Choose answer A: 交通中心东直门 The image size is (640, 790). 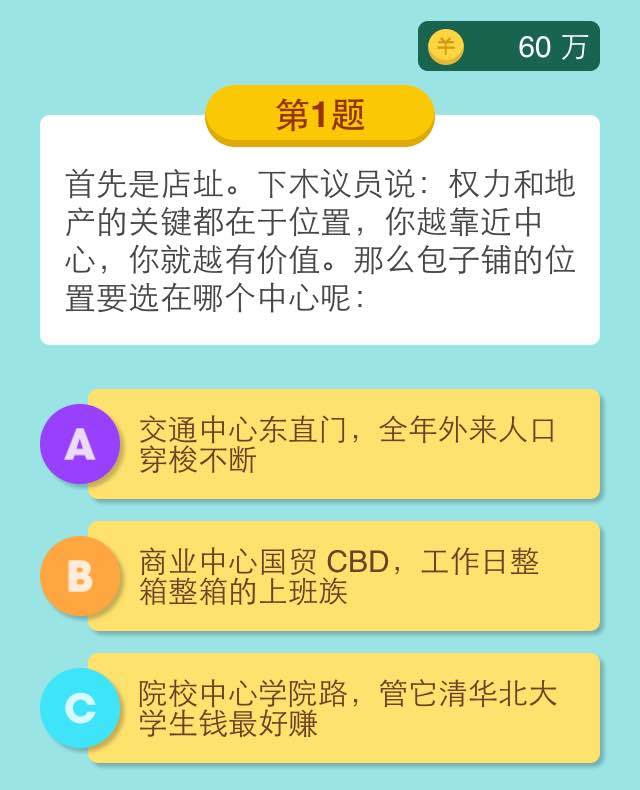click(345, 444)
